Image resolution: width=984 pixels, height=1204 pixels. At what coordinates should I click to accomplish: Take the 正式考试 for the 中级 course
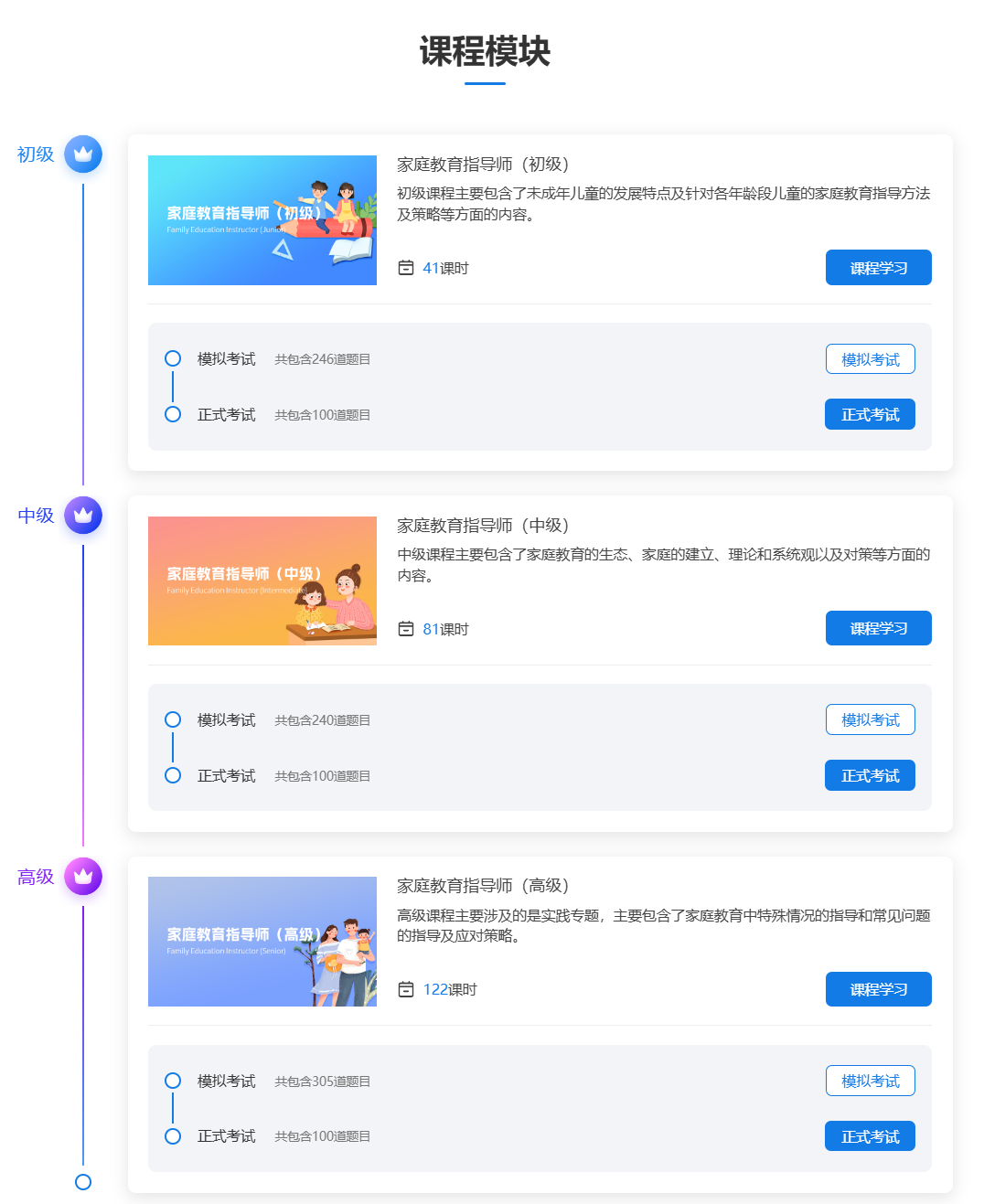click(870, 776)
